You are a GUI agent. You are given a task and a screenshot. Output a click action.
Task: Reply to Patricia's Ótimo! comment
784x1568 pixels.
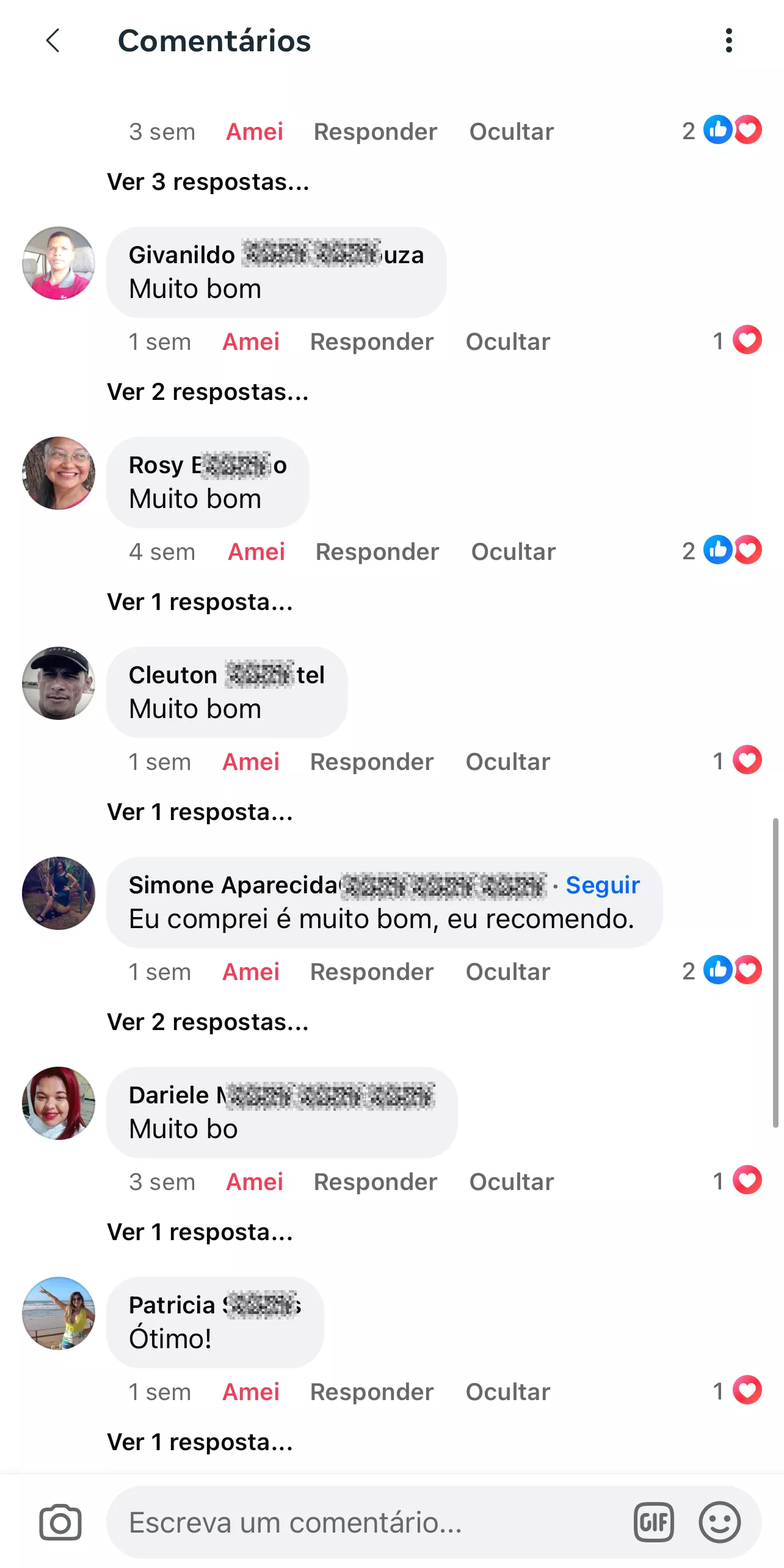372,1392
